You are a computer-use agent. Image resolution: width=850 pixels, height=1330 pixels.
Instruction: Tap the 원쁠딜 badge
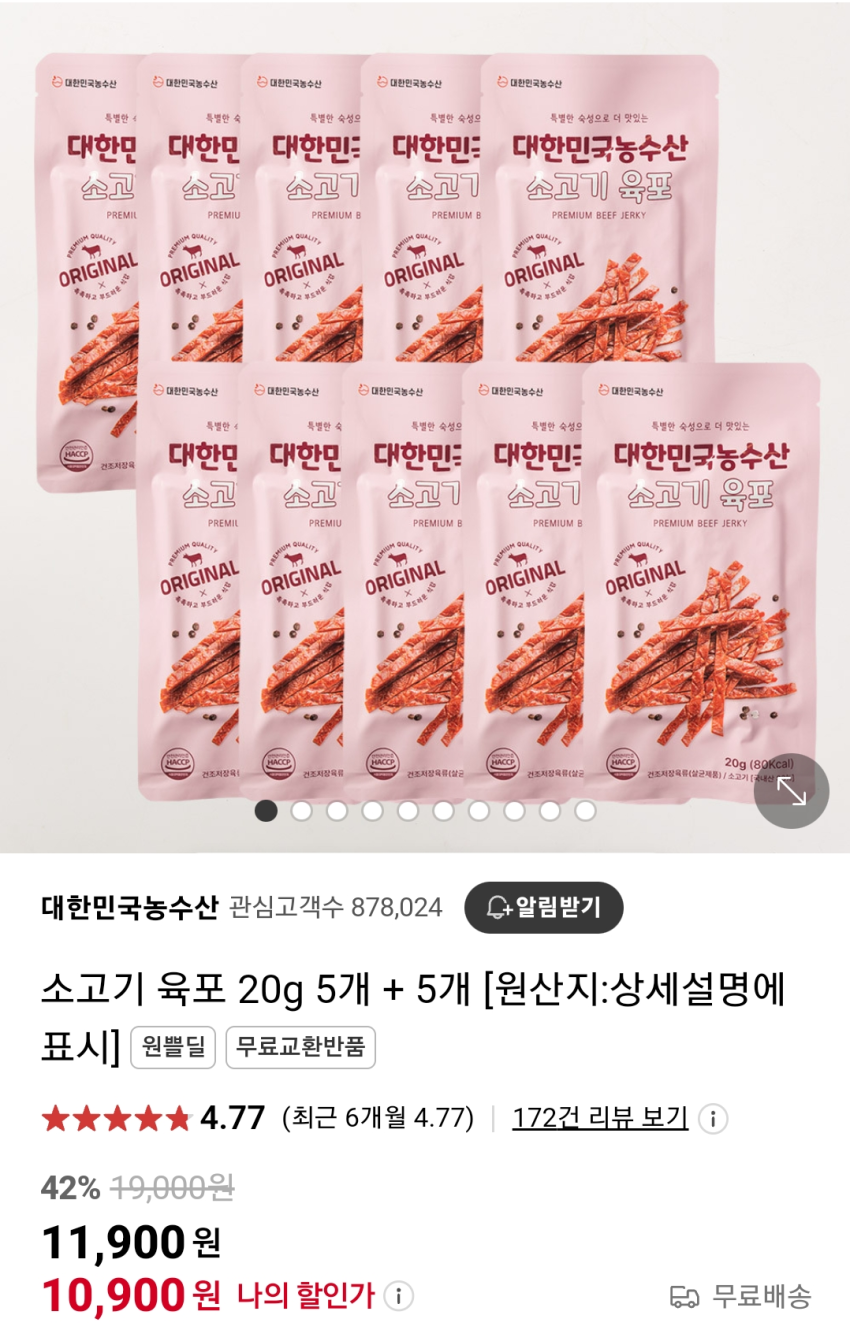pos(173,1047)
